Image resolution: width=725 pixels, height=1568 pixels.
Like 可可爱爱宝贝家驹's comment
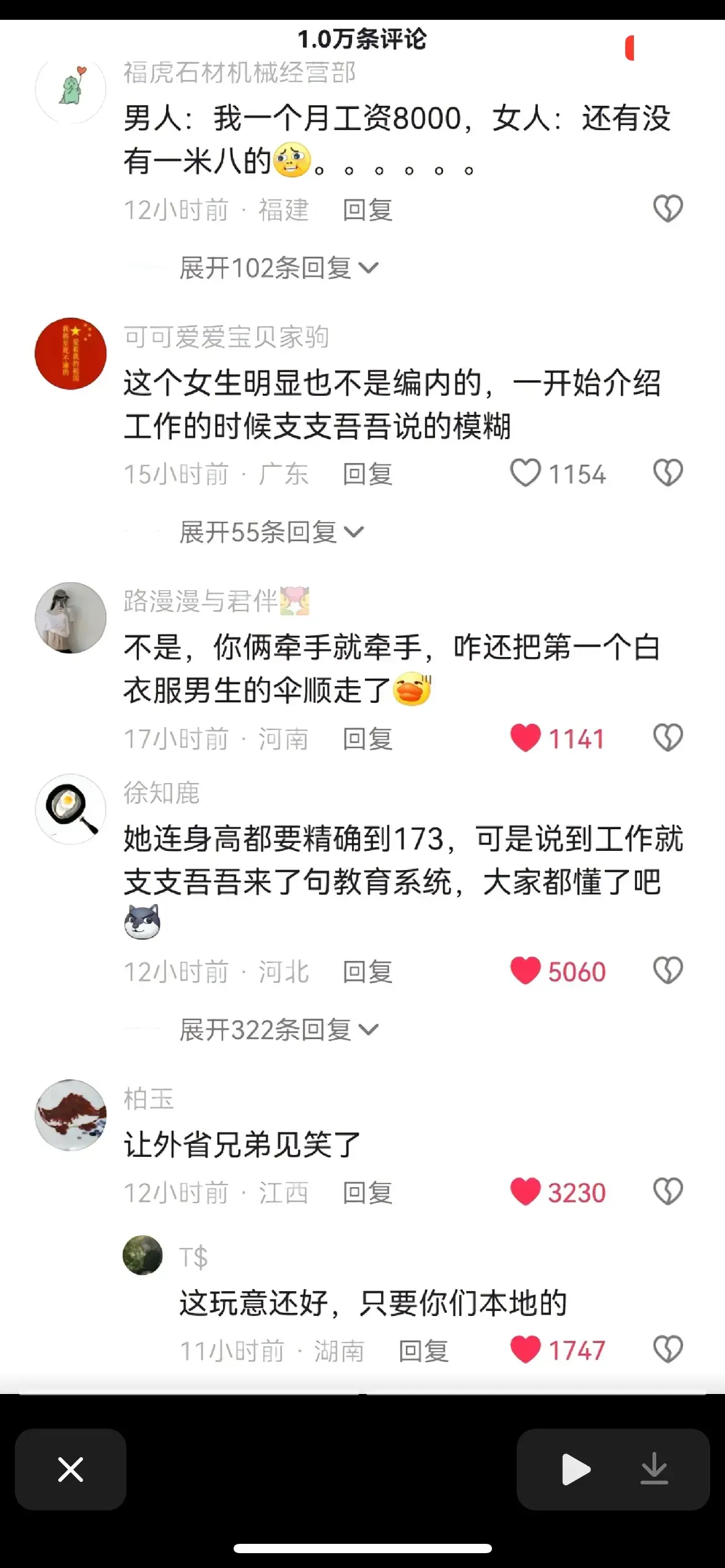[x=525, y=474]
